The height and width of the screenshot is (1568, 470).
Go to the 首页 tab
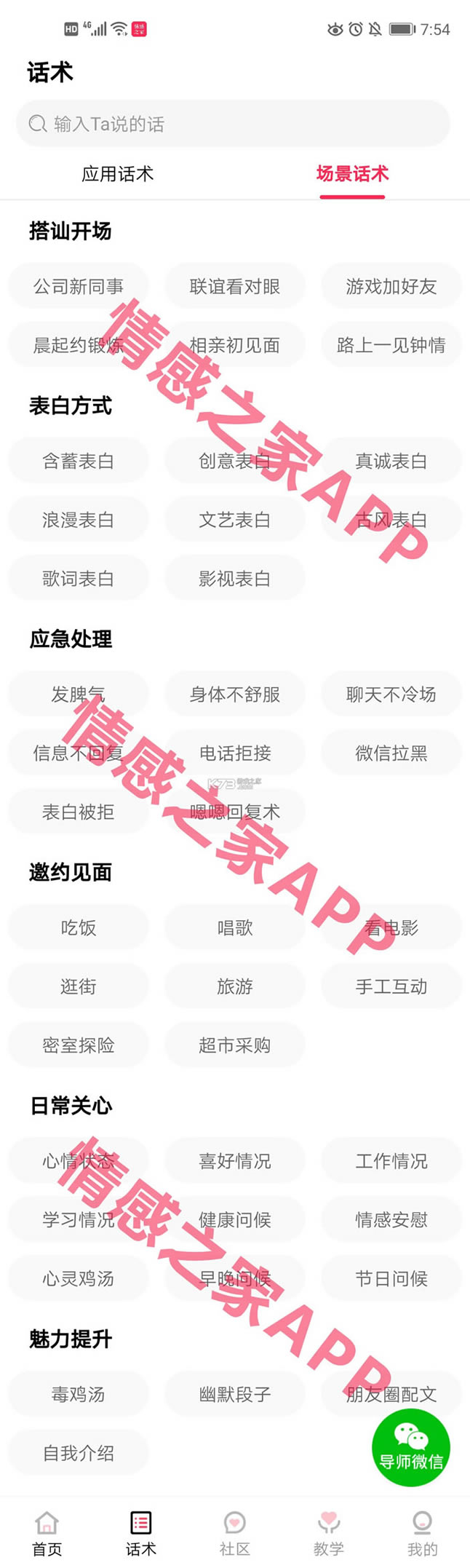(47, 1532)
